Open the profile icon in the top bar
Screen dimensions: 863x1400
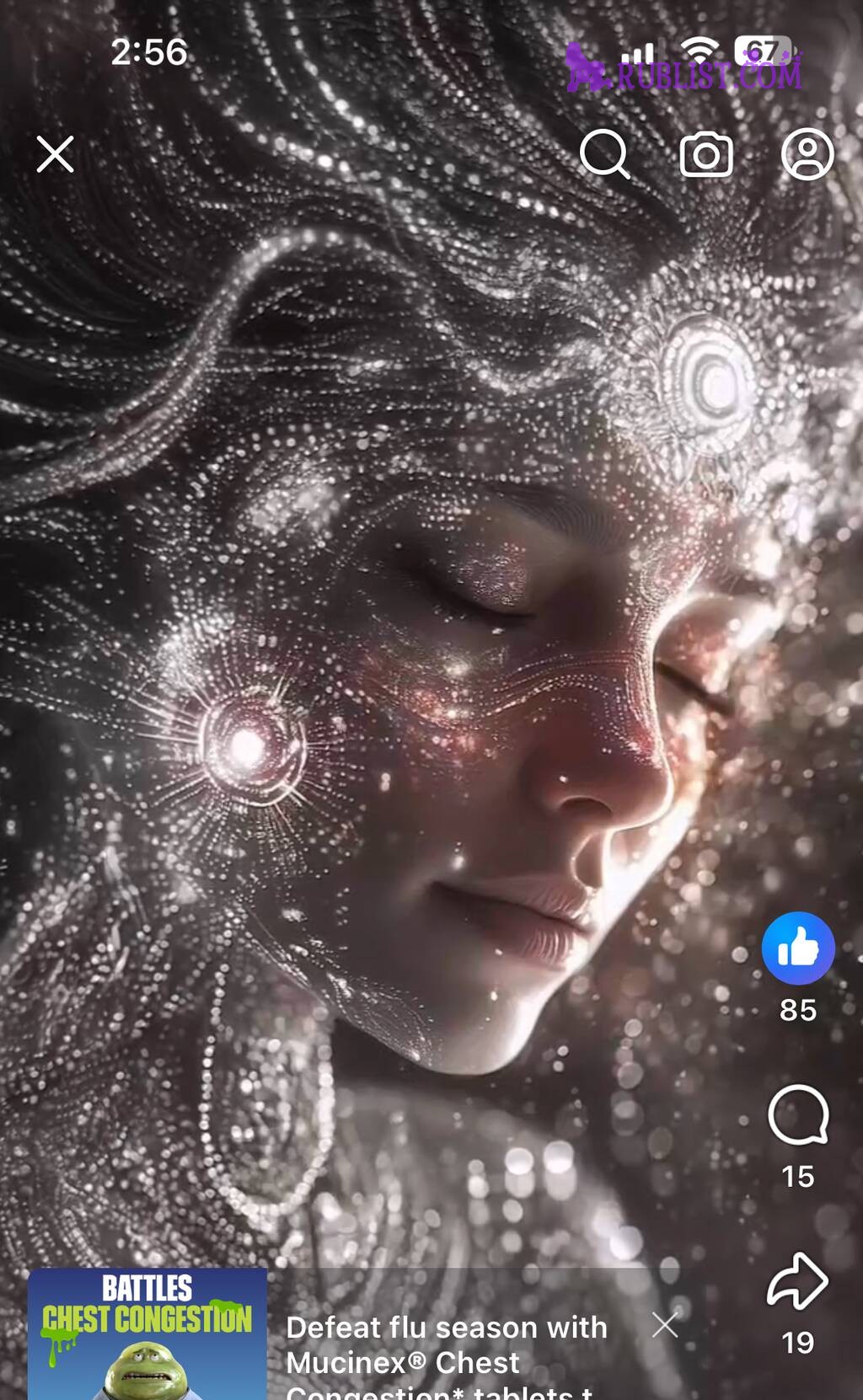(807, 154)
